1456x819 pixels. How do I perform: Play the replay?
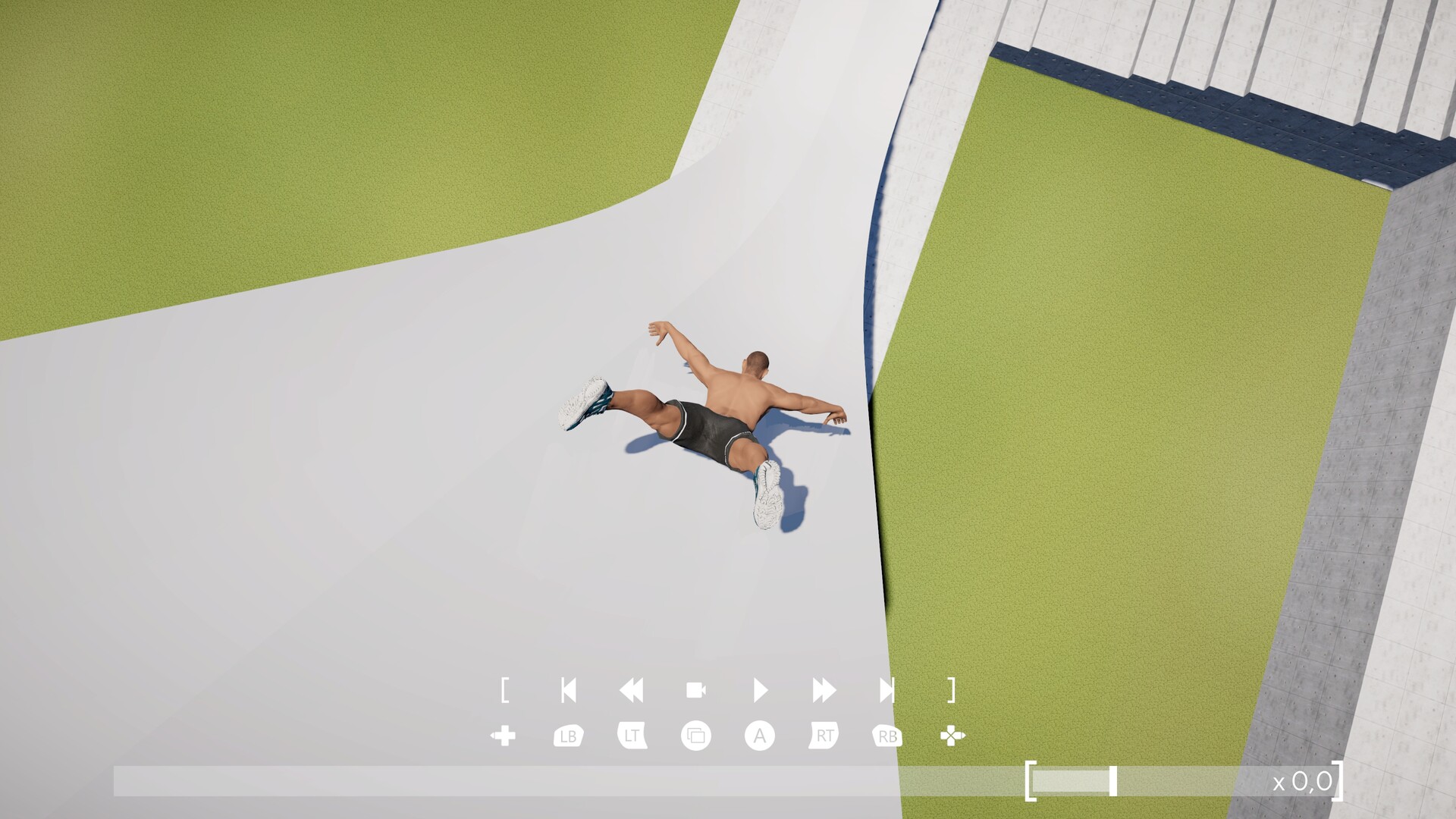point(760,690)
